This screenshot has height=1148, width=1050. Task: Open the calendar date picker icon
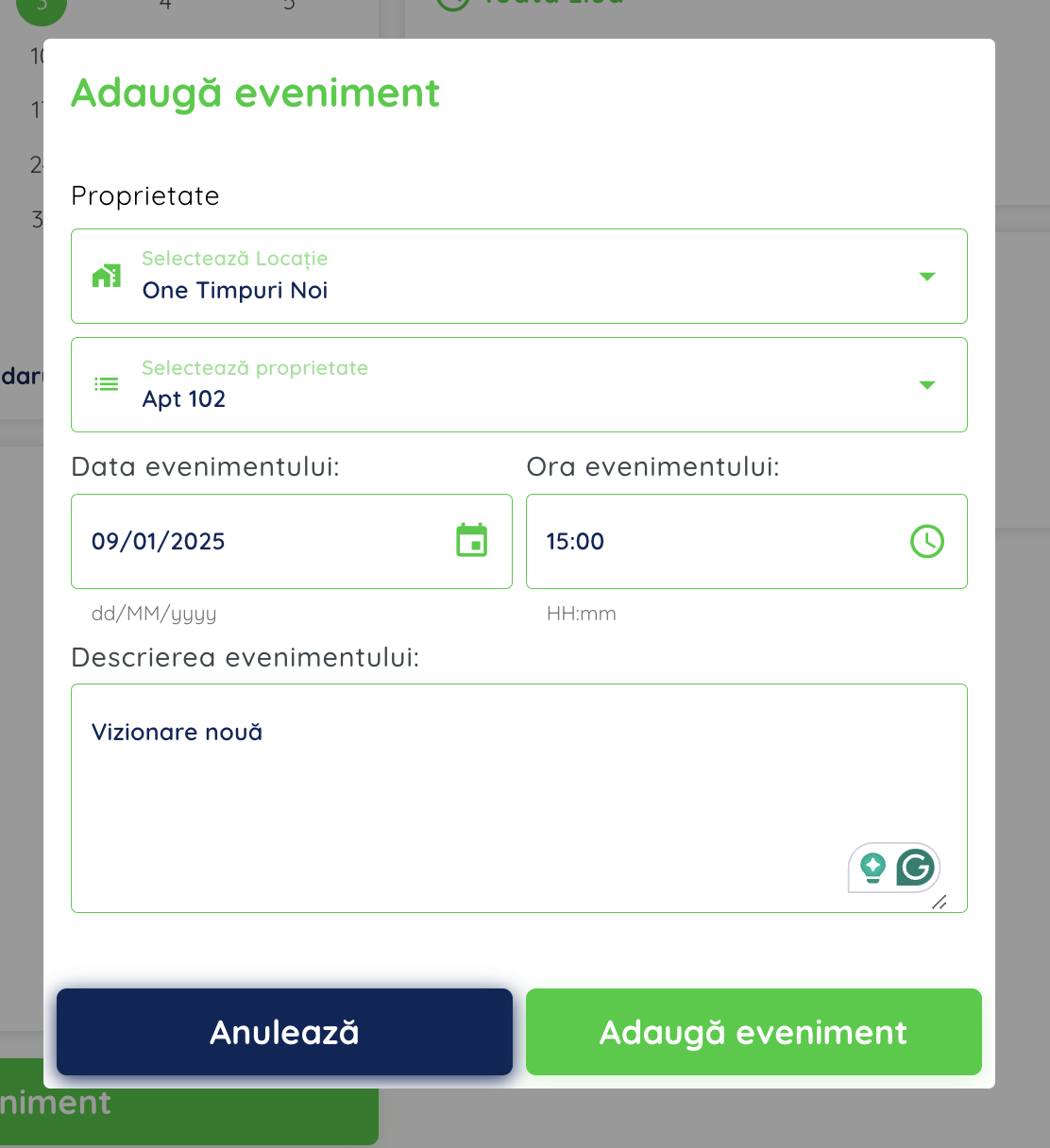point(471,541)
